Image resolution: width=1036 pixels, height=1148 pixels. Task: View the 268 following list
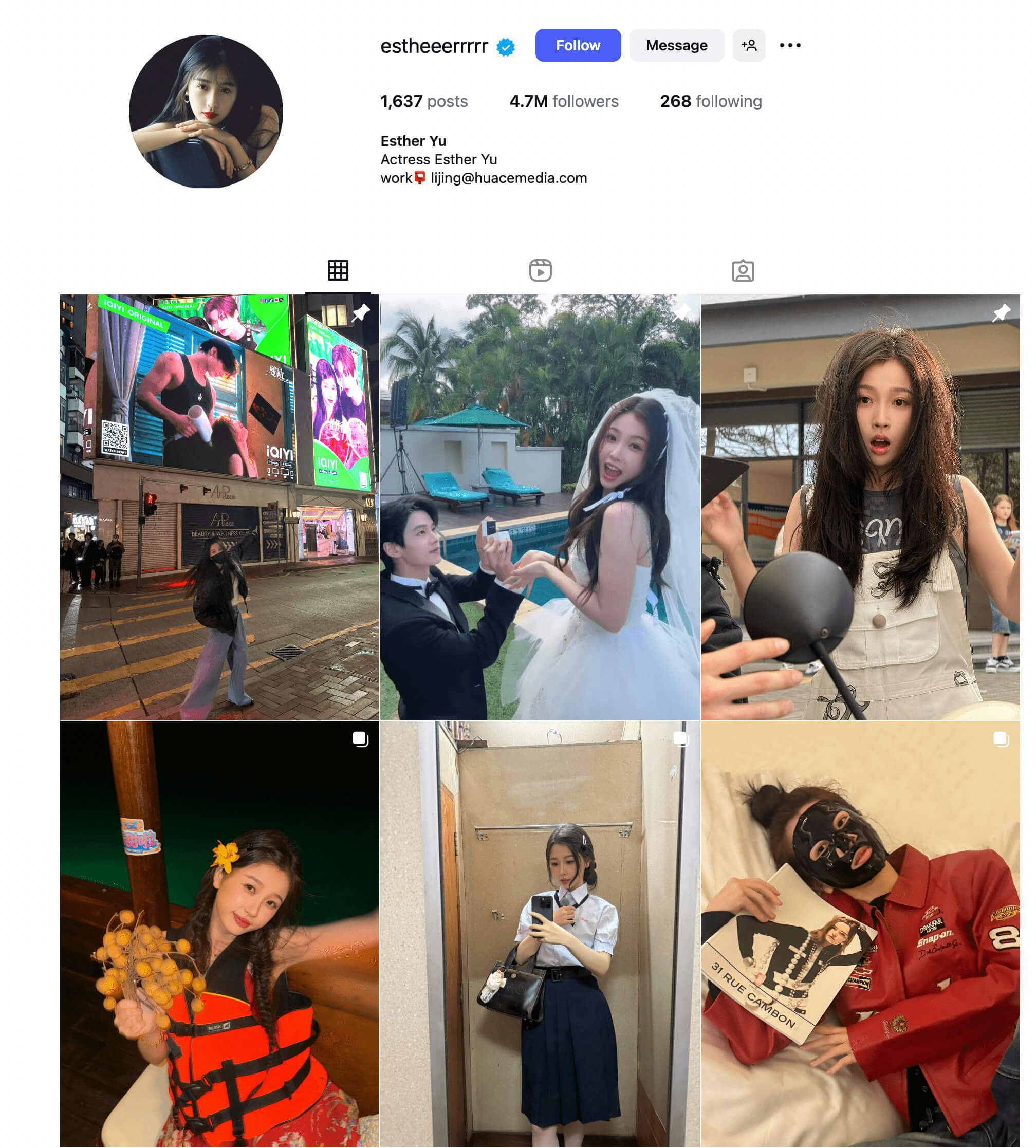click(710, 101)
